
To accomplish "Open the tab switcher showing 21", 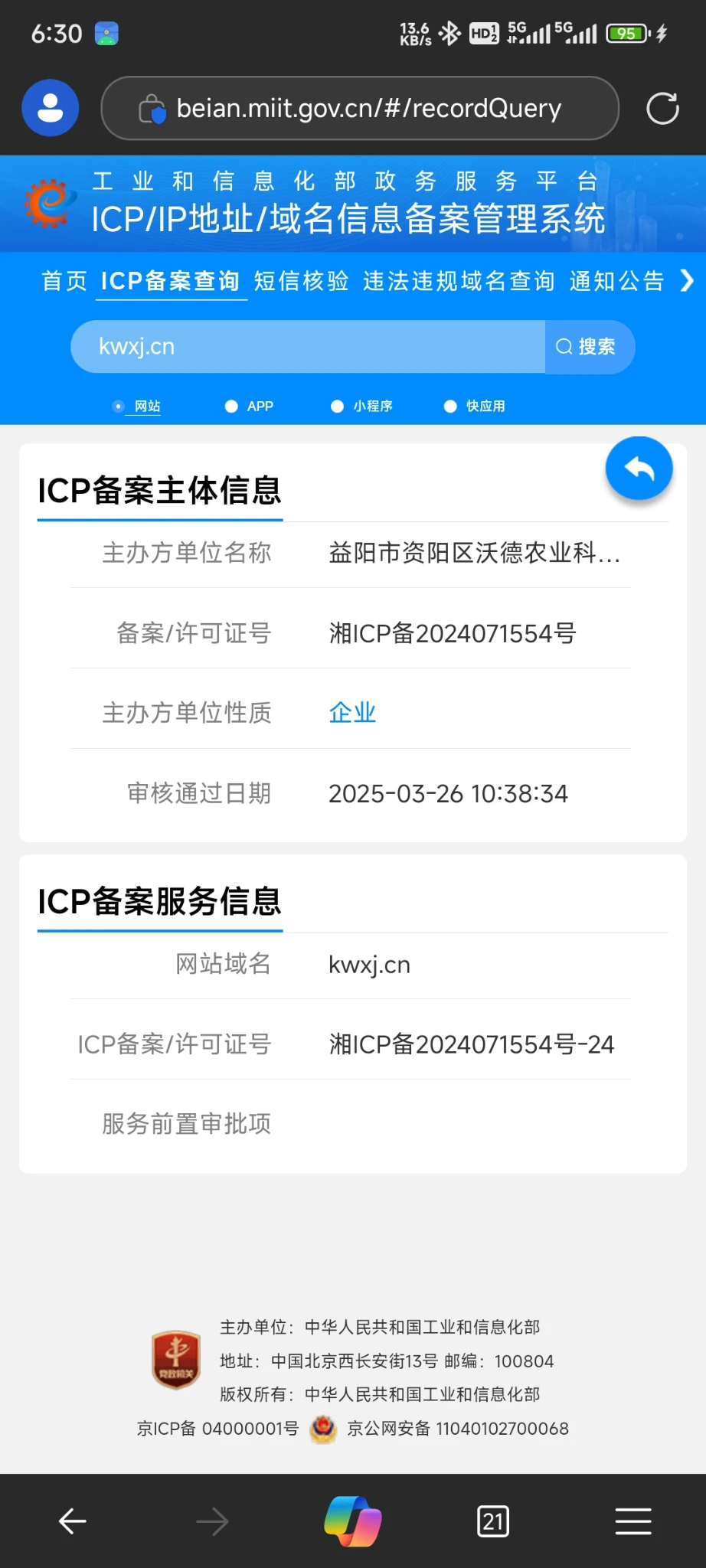I will click(493, 1521).
